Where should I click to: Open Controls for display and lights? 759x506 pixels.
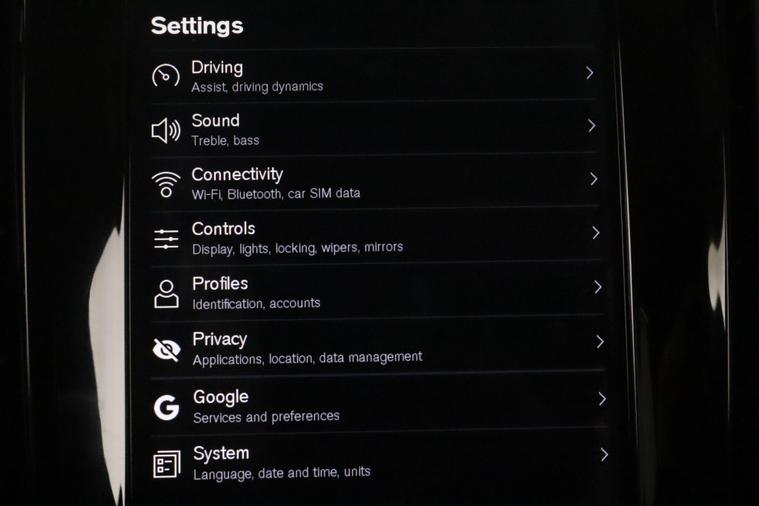coord(375,237)
